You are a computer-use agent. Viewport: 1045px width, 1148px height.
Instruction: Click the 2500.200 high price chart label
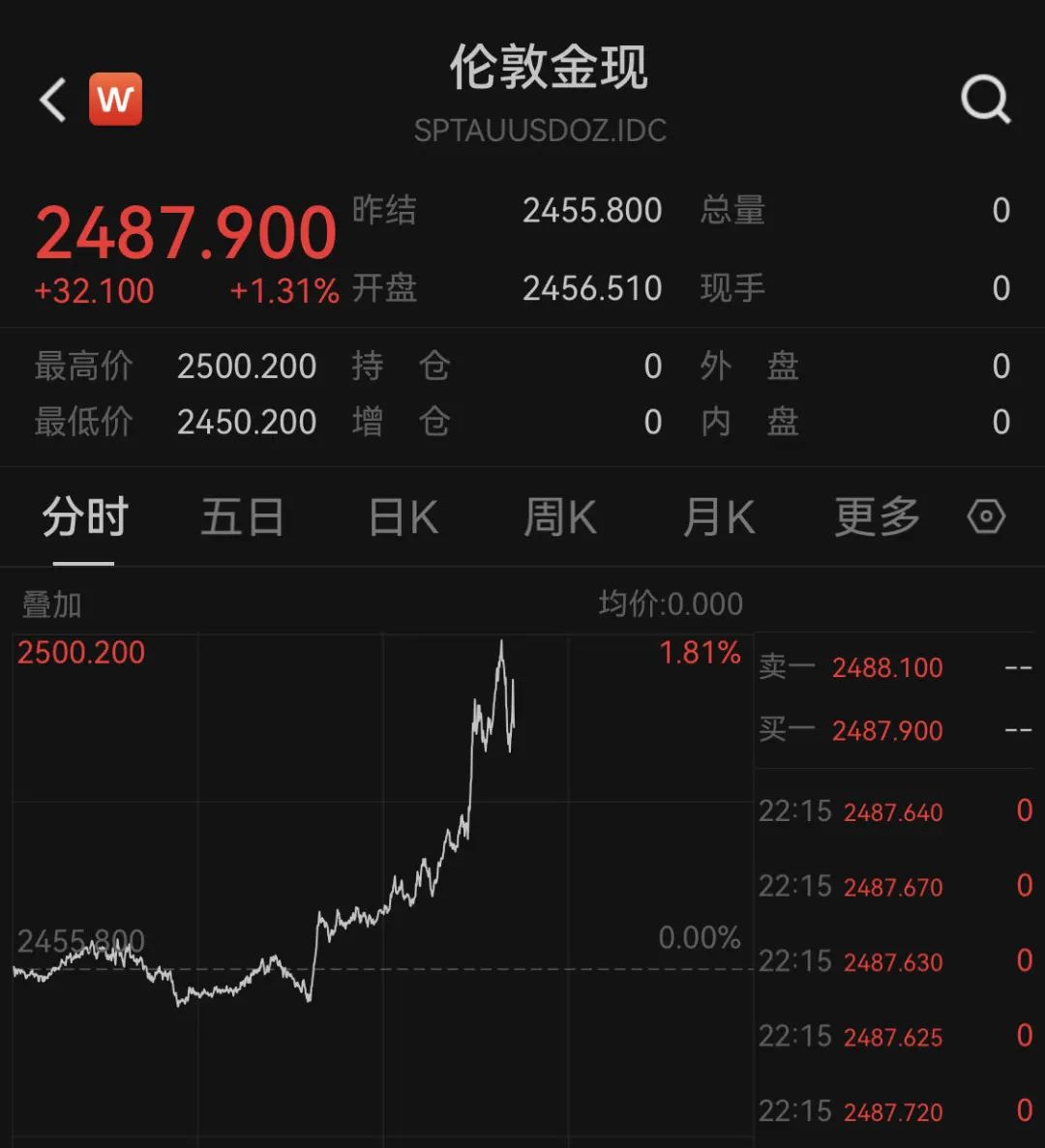pyautogui.click(x=80, y=652)
